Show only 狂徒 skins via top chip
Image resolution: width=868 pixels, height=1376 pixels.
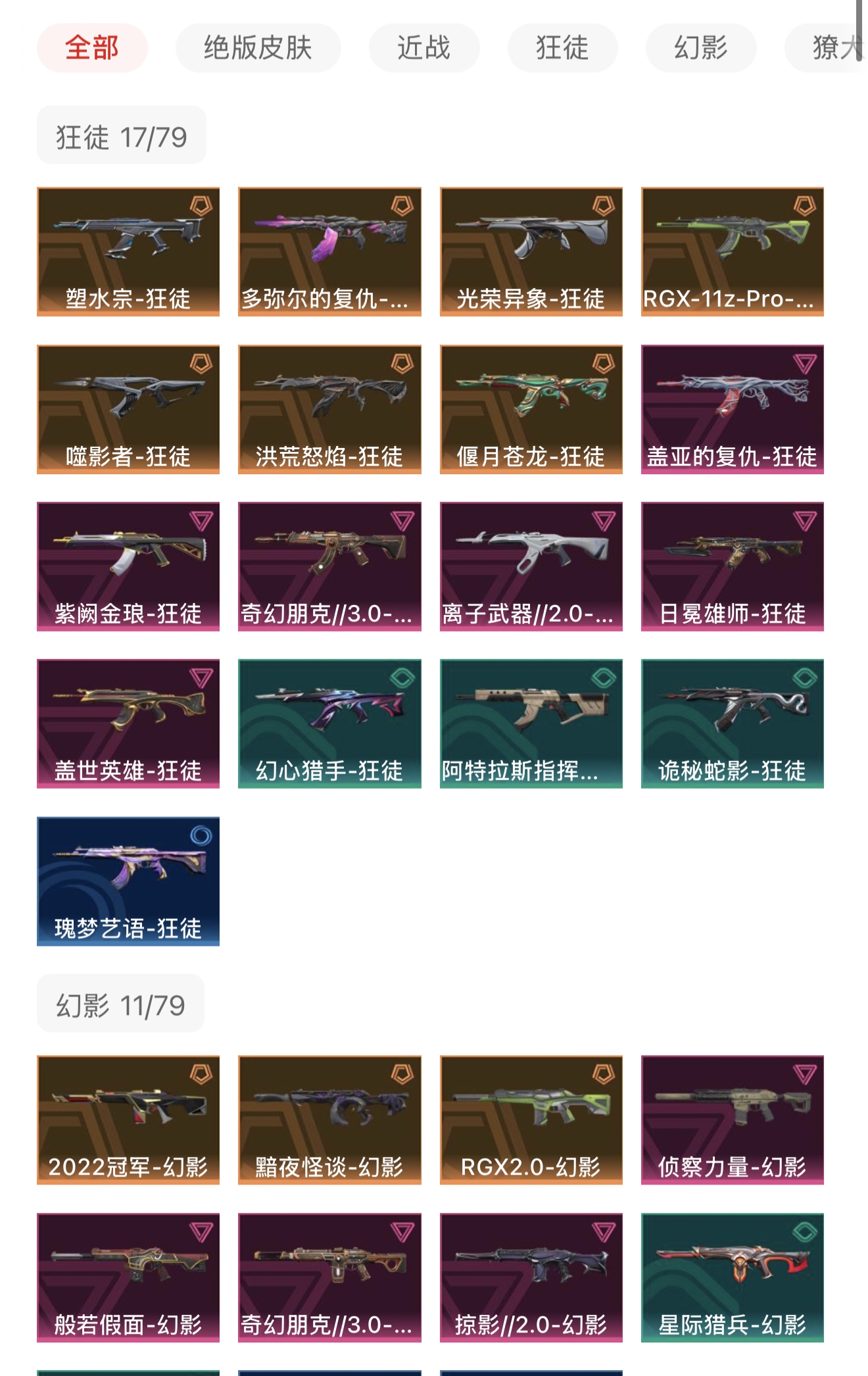(562, 48)
